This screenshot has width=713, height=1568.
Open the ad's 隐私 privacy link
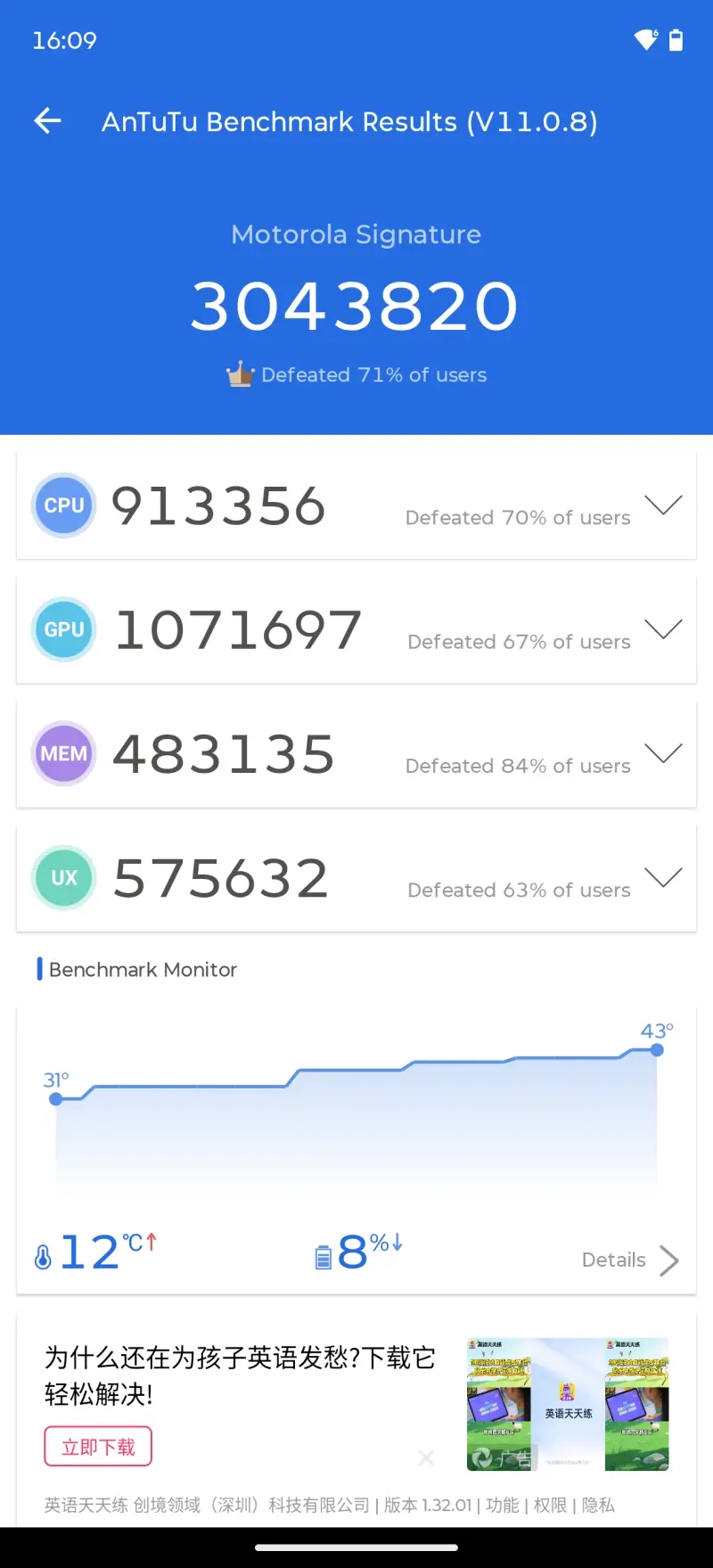tap(598, 1505)
